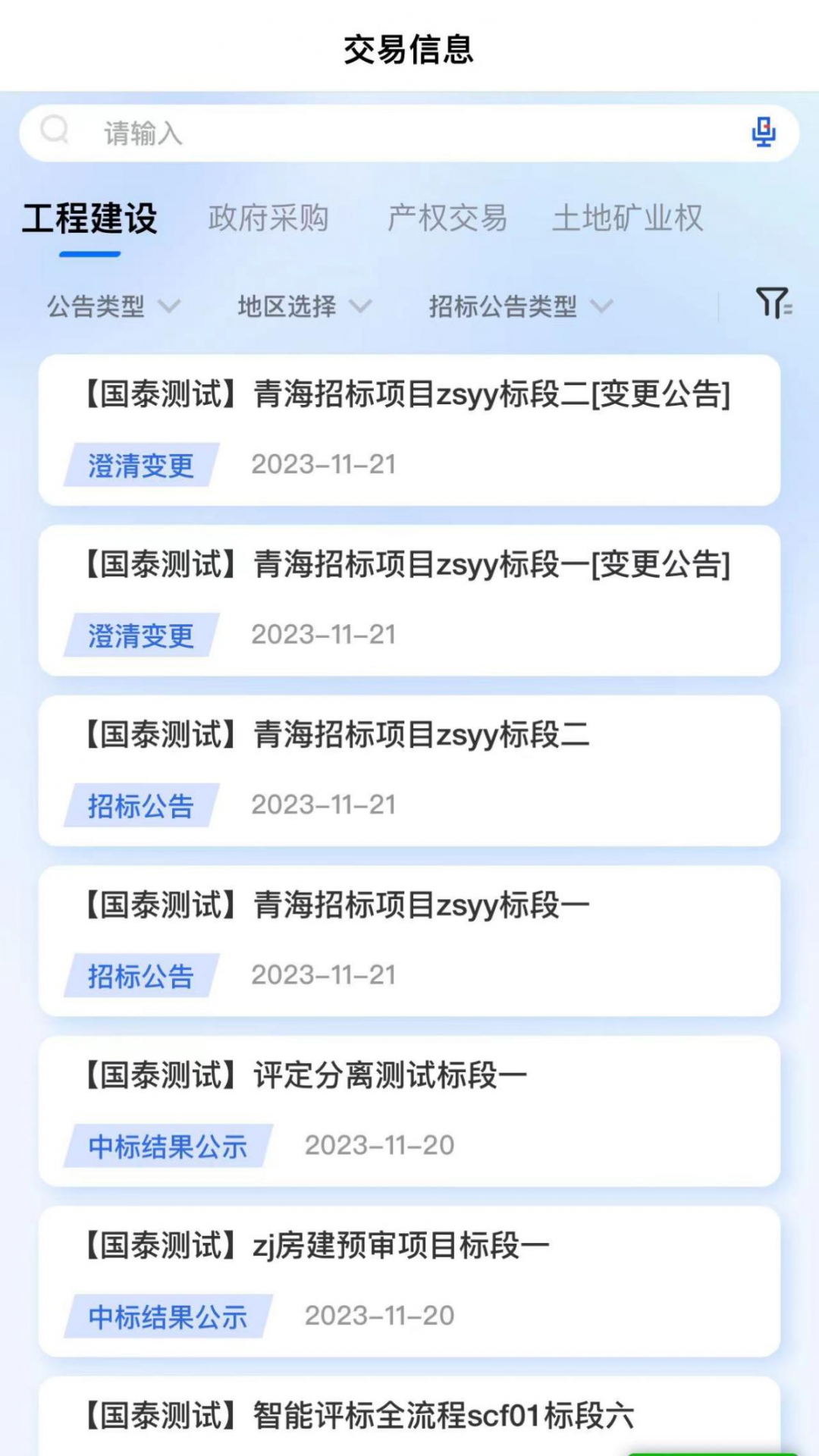Open 评定分离测试标段一 card

[x=409, y=1110]
